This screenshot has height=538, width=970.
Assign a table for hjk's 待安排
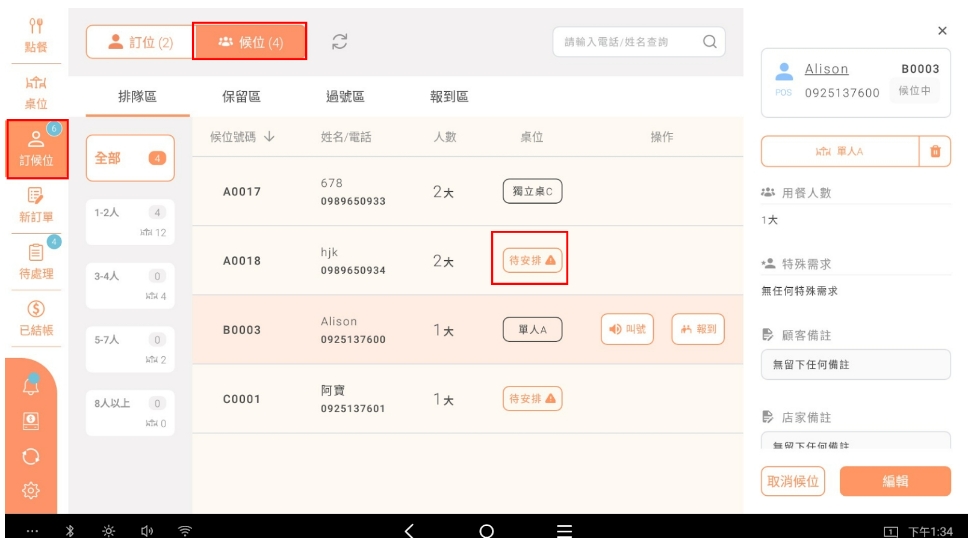tap(531, 260)
